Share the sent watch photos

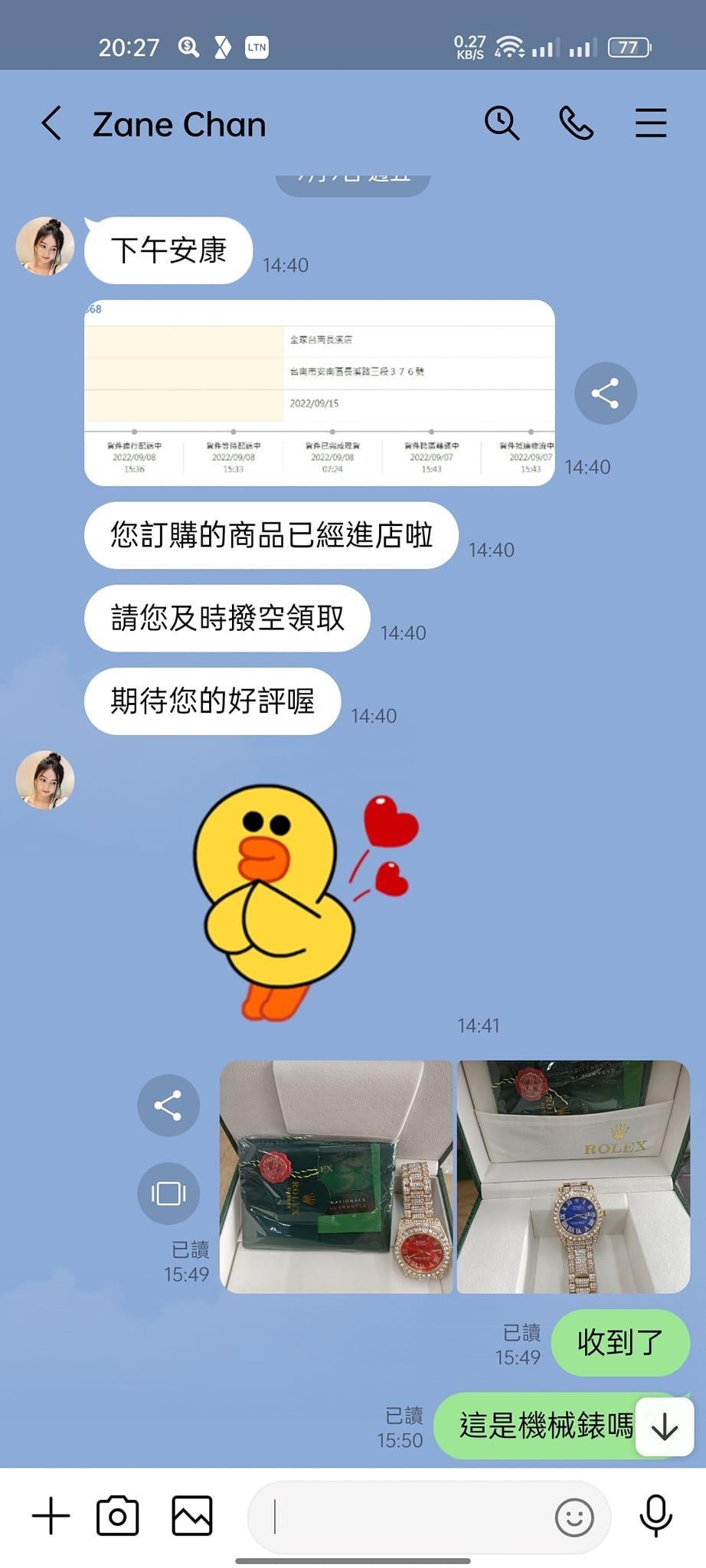(168, 1106)
